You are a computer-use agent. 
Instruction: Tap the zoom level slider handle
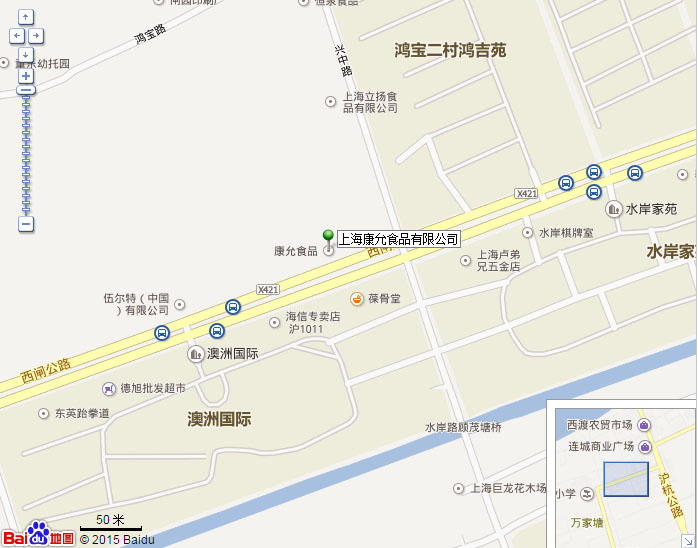pos(26,90)
